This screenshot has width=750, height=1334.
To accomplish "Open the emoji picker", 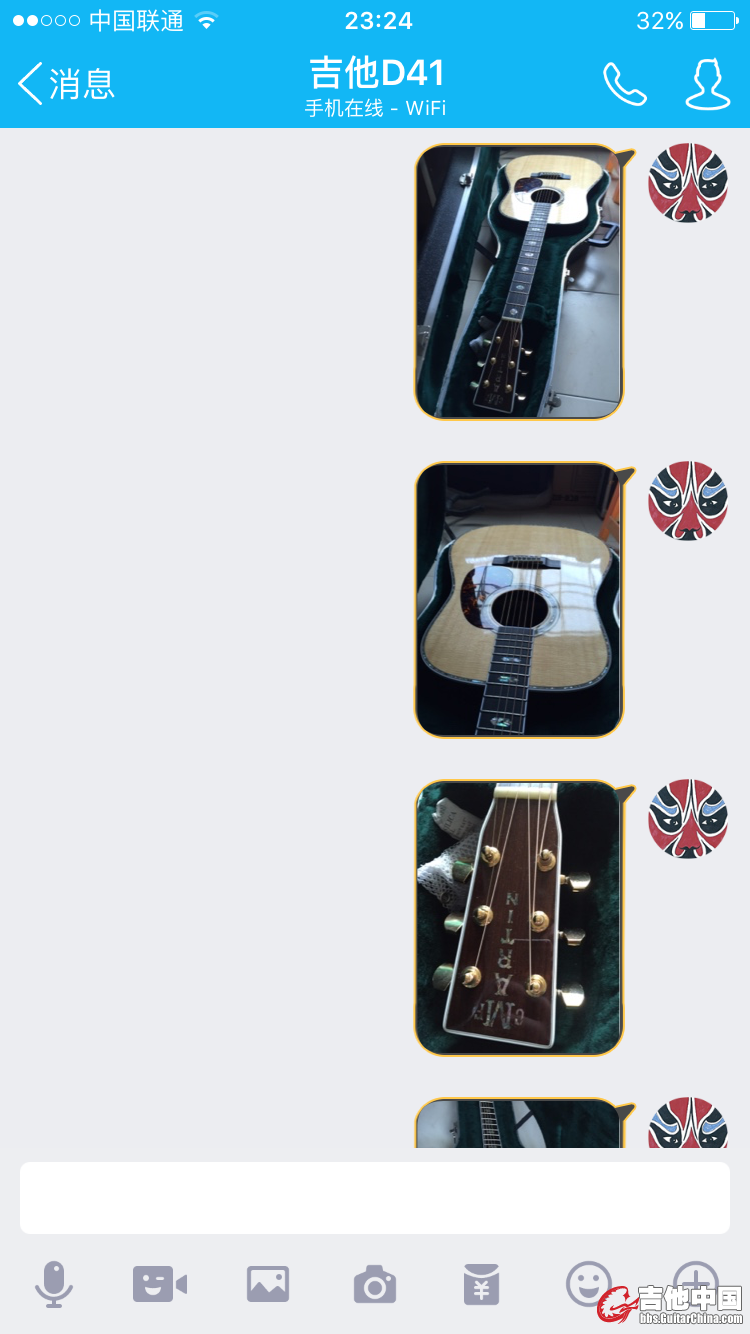I will [x=588, y=1282].
